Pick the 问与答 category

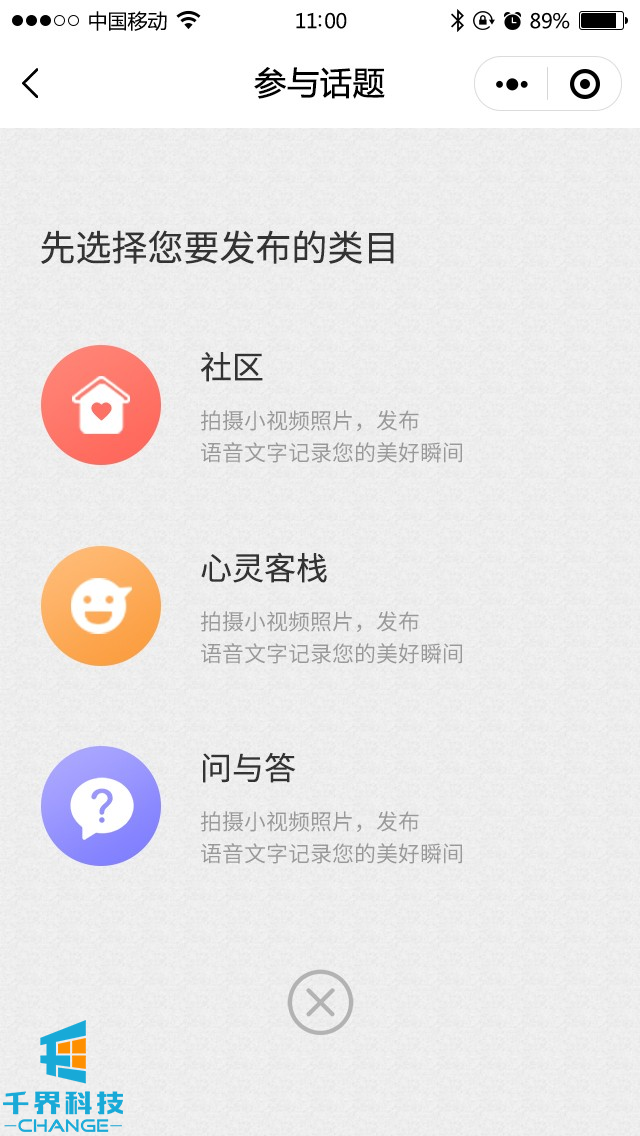coord(101,806)
